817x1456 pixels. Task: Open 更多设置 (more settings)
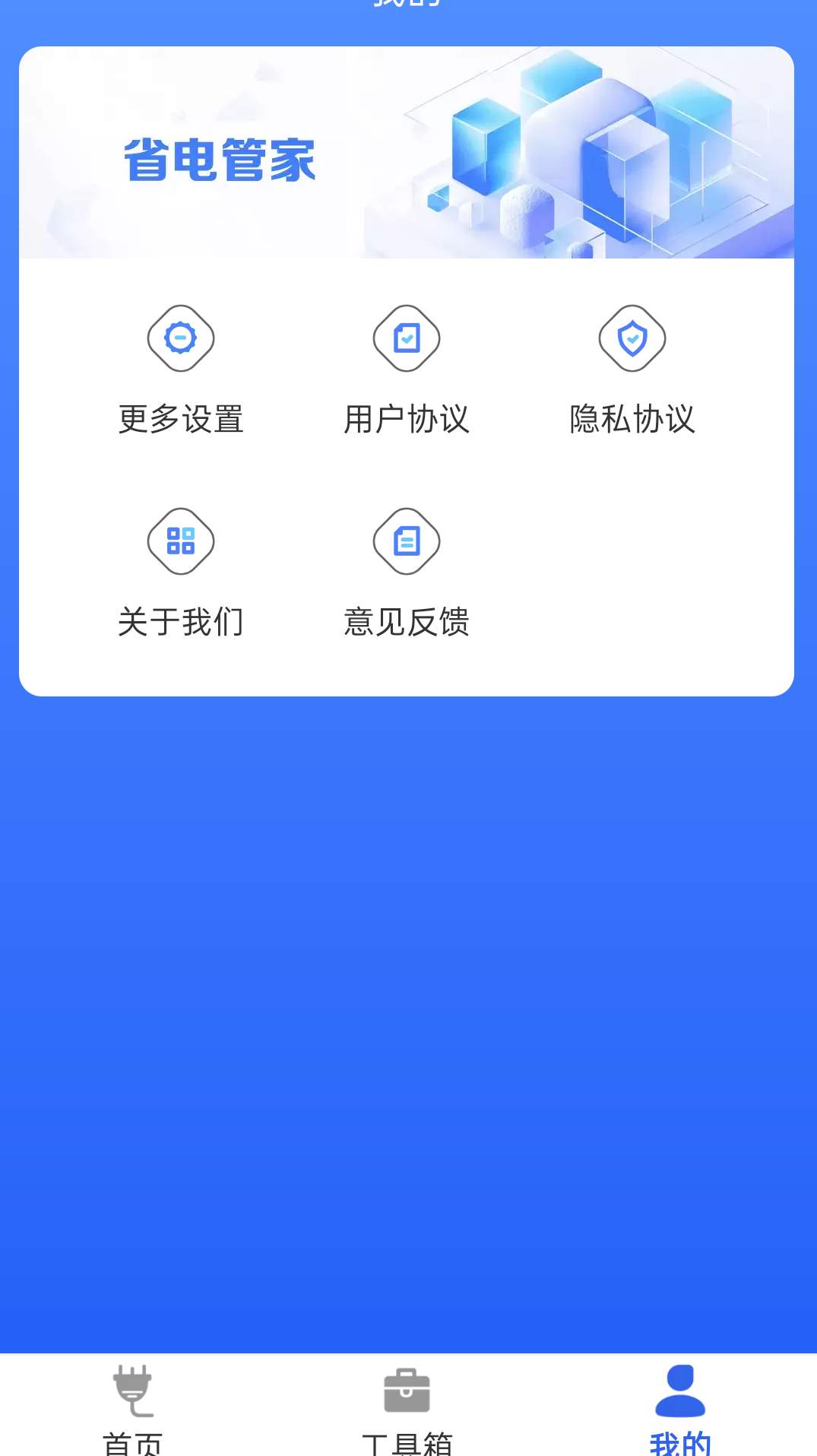(x=181, y=370)
